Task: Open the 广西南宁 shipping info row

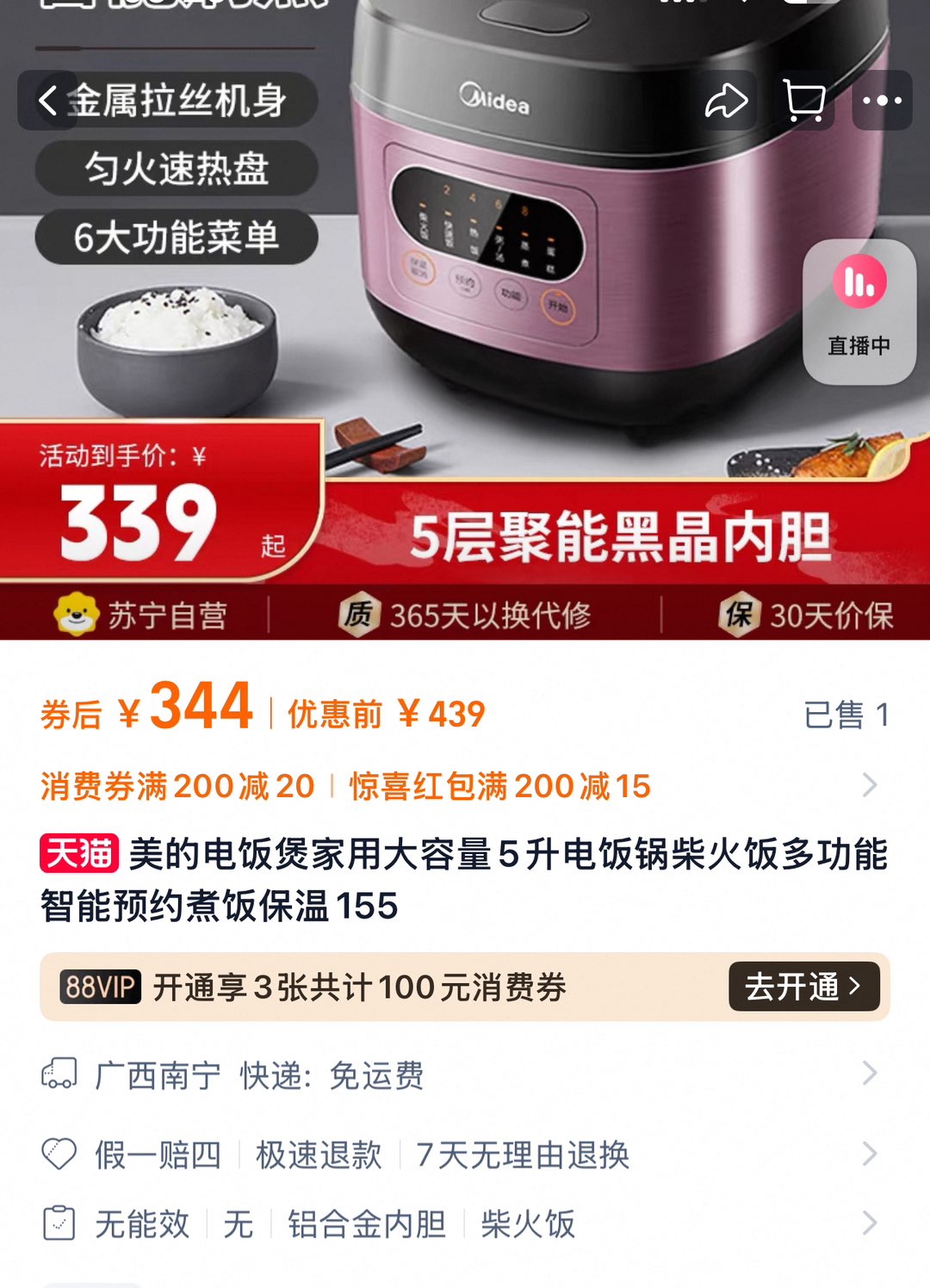Action: click(465, 1074)
